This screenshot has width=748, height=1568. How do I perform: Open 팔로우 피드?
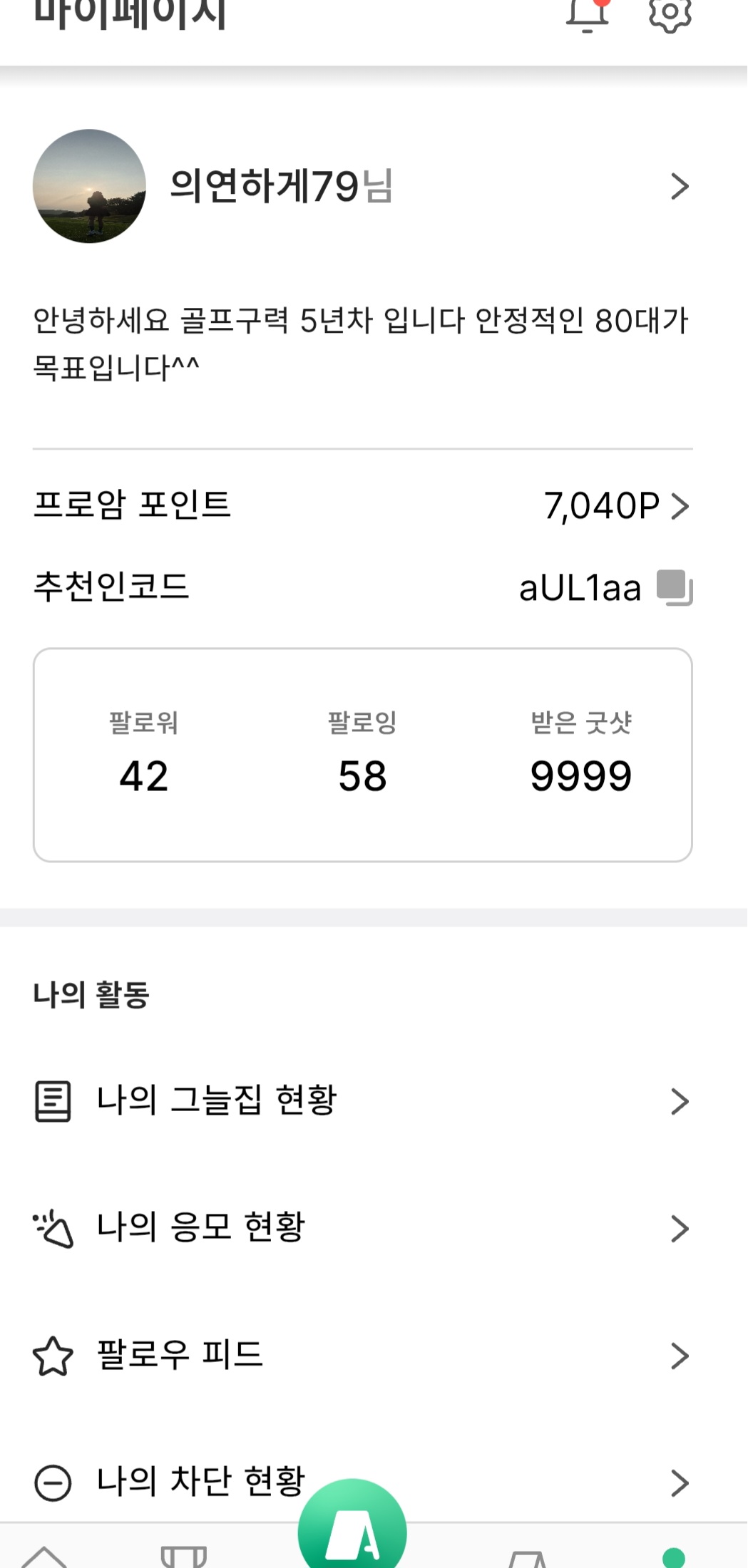click(x=362, y=1355)
